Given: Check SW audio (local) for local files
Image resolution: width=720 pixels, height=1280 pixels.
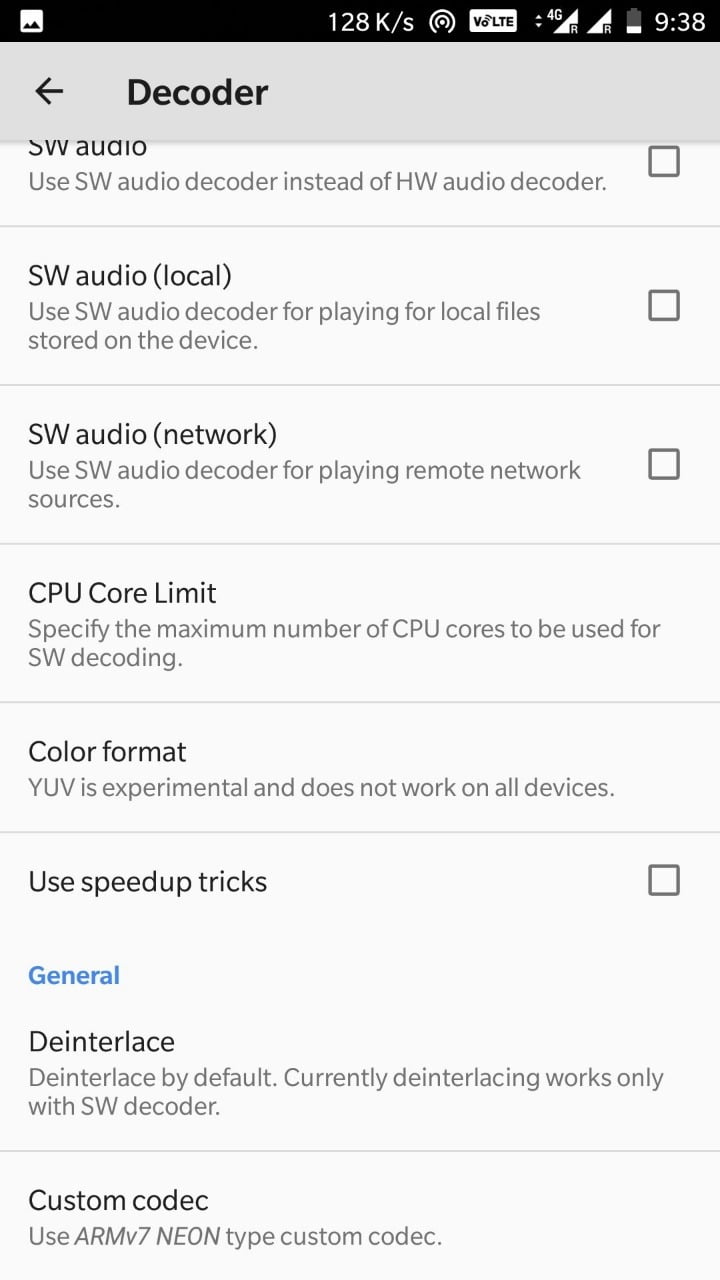Looking at the screenshot, I should point(664,305).
